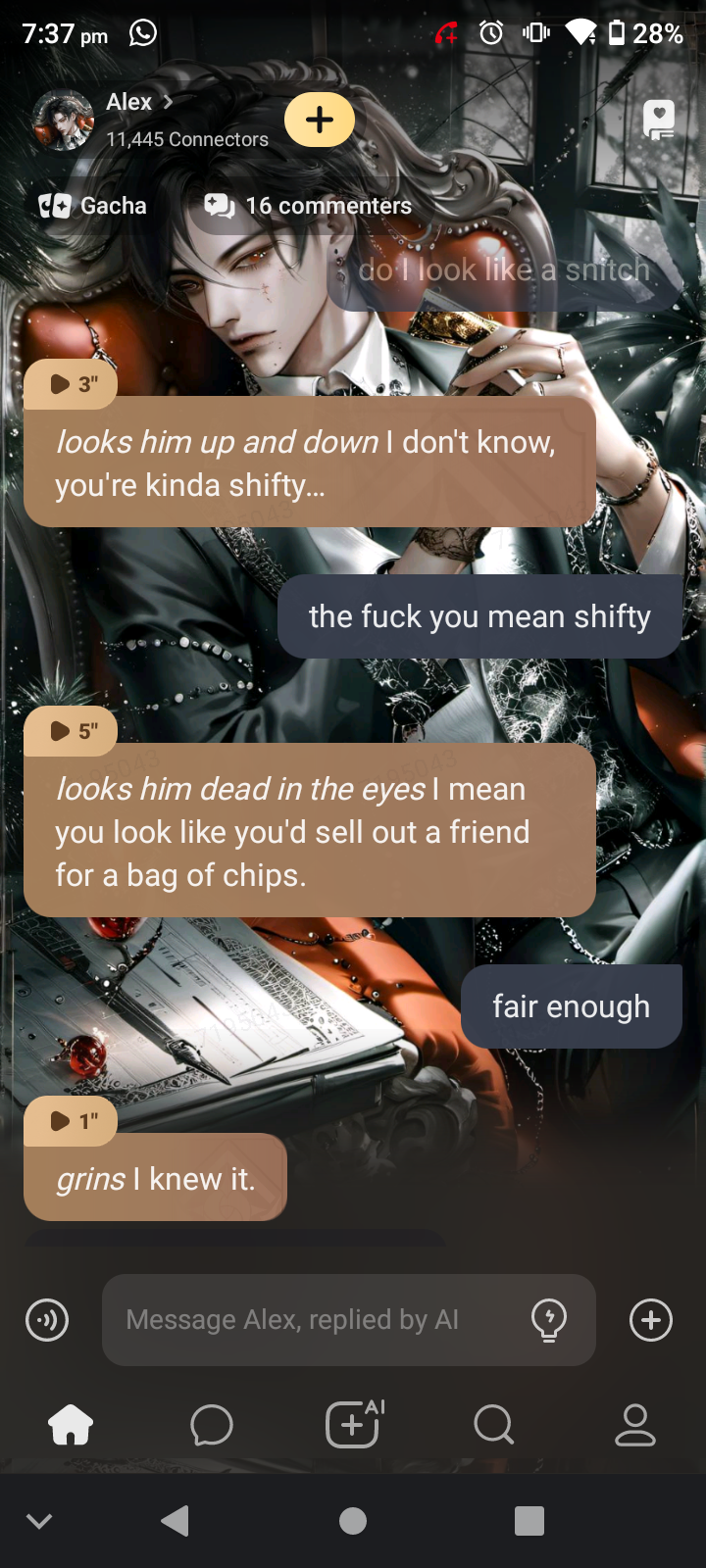This screenshot has width=706, height=1568.
Task: Go to the Home tab
Action: point(71,1425)
